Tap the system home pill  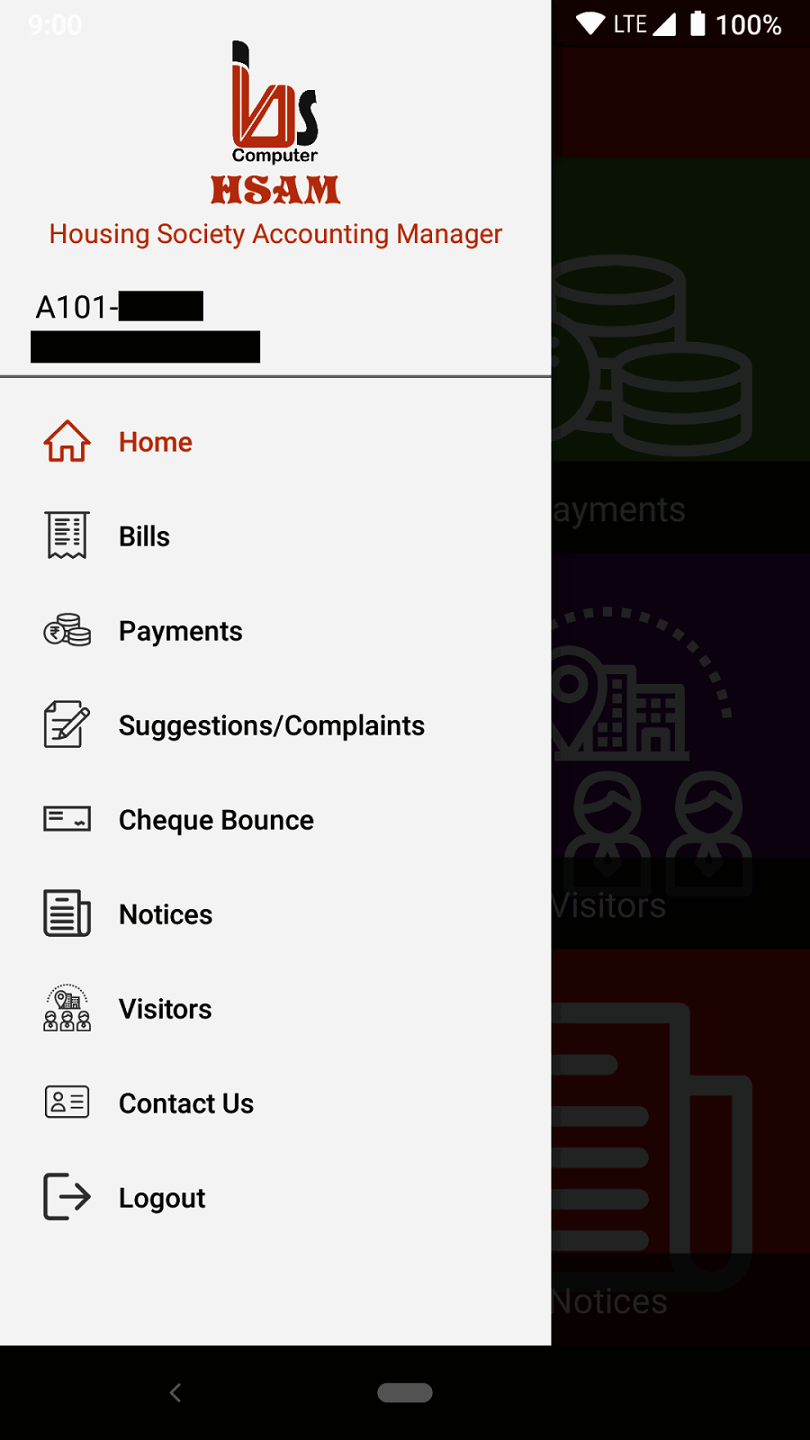405,1392
